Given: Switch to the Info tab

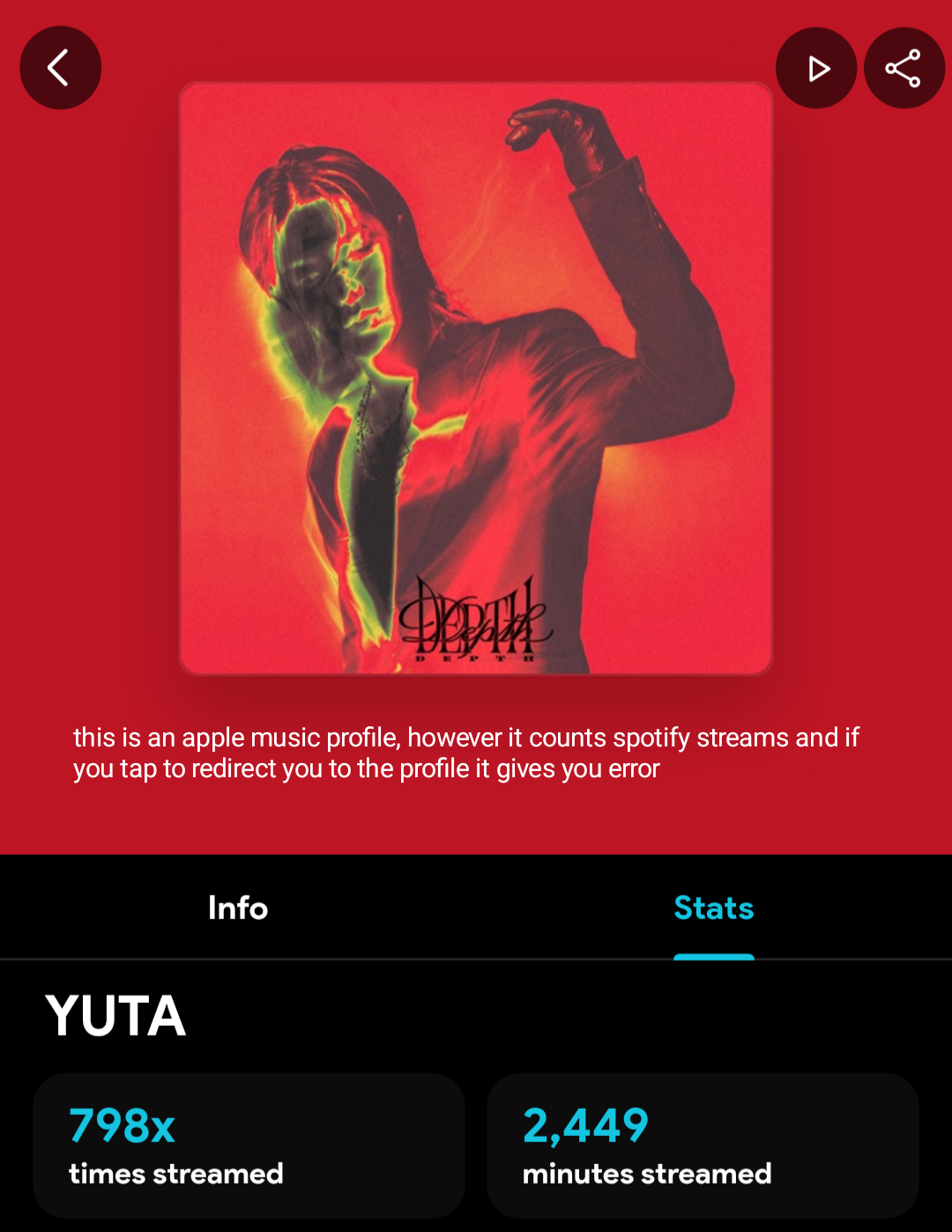Looking at the screenshot, I should click(x=238, y=908).
